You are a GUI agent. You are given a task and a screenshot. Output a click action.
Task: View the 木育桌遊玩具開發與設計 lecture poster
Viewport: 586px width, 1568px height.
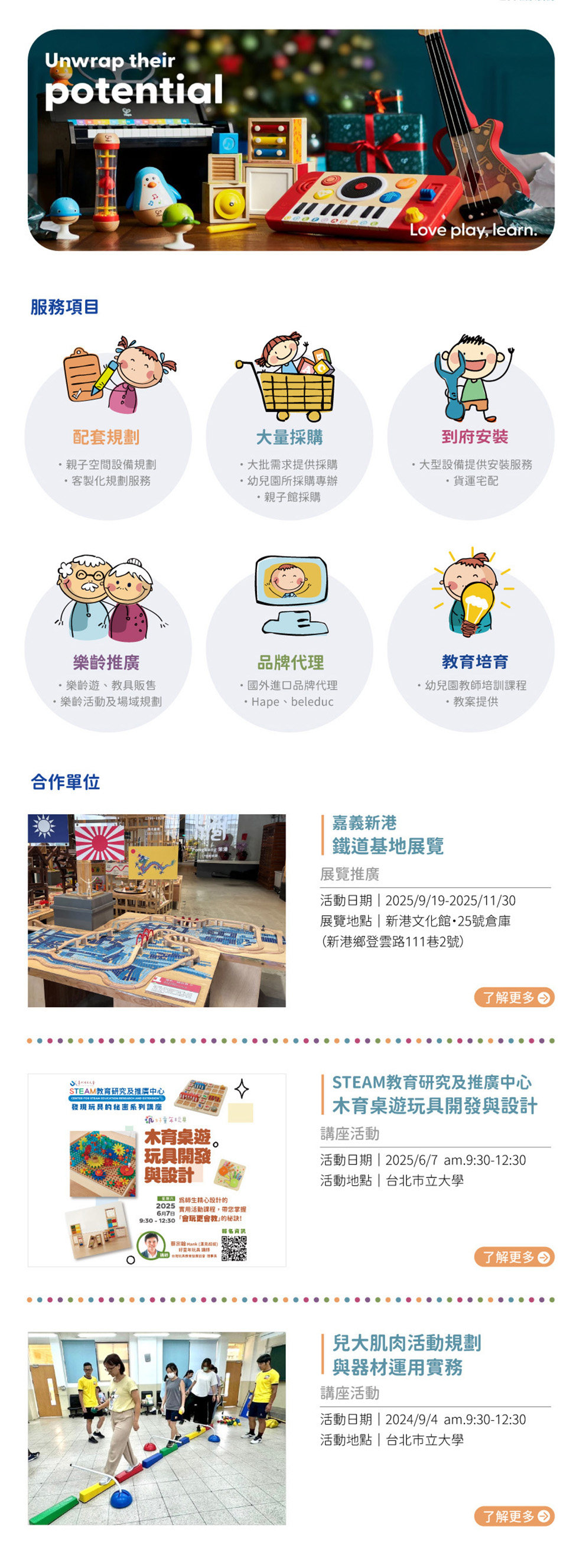157,1169
